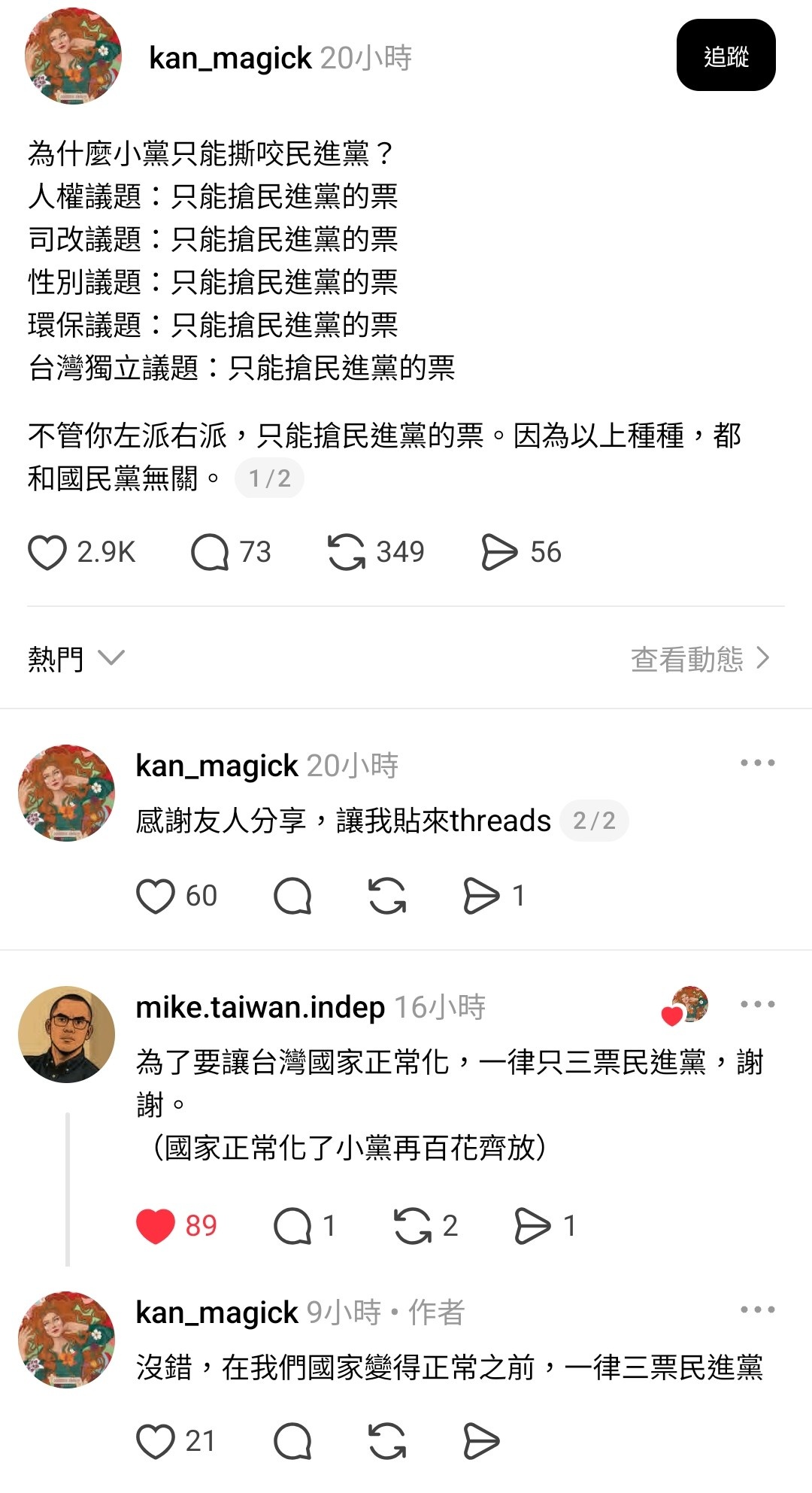Screen dimensions: 812x1493
Task: Unlike mike.taiwan.indep's comment with 89 likes
Action: (156, 1226)
